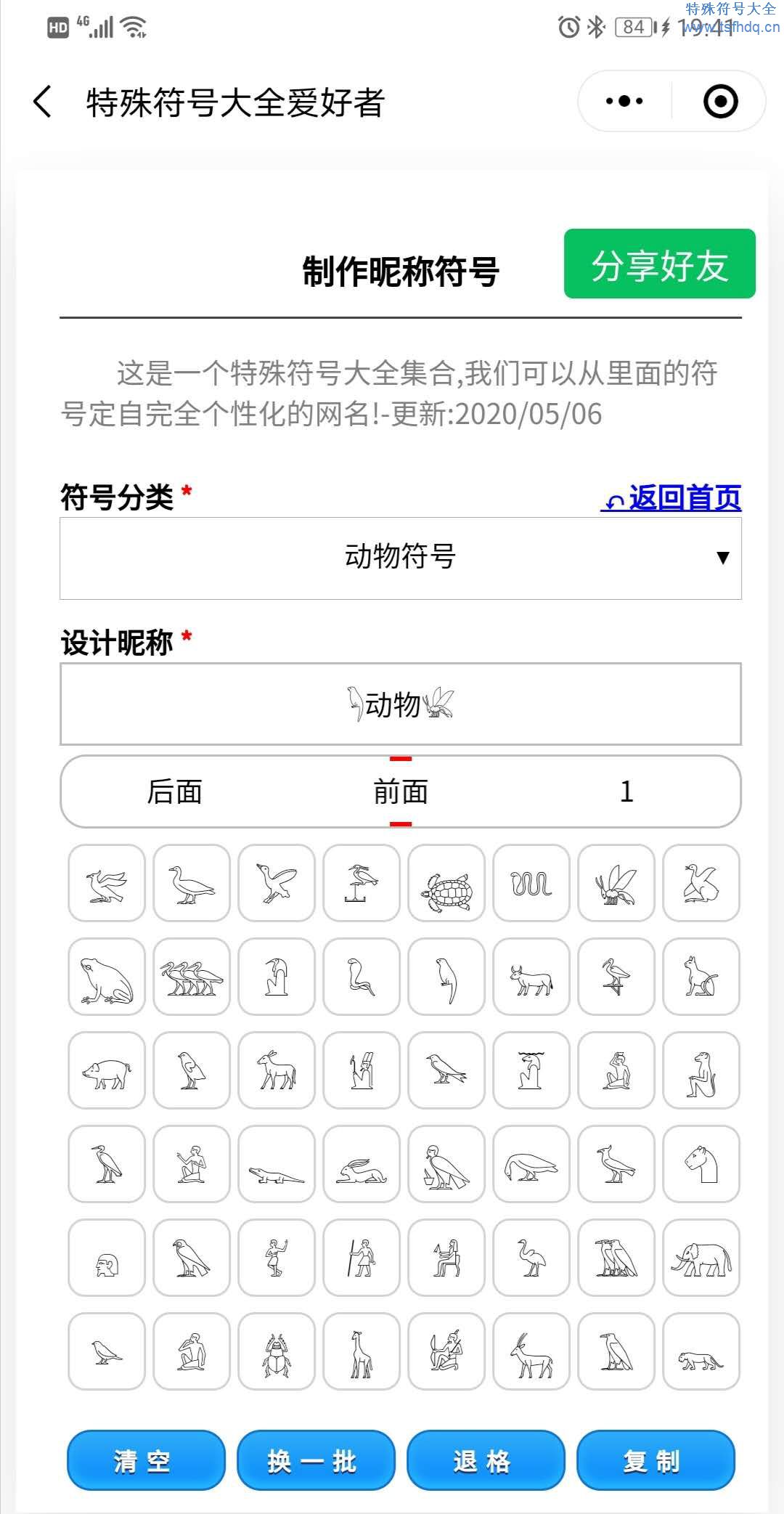
Task: Clear the nickname with 清空
Action: point(146,1460)
